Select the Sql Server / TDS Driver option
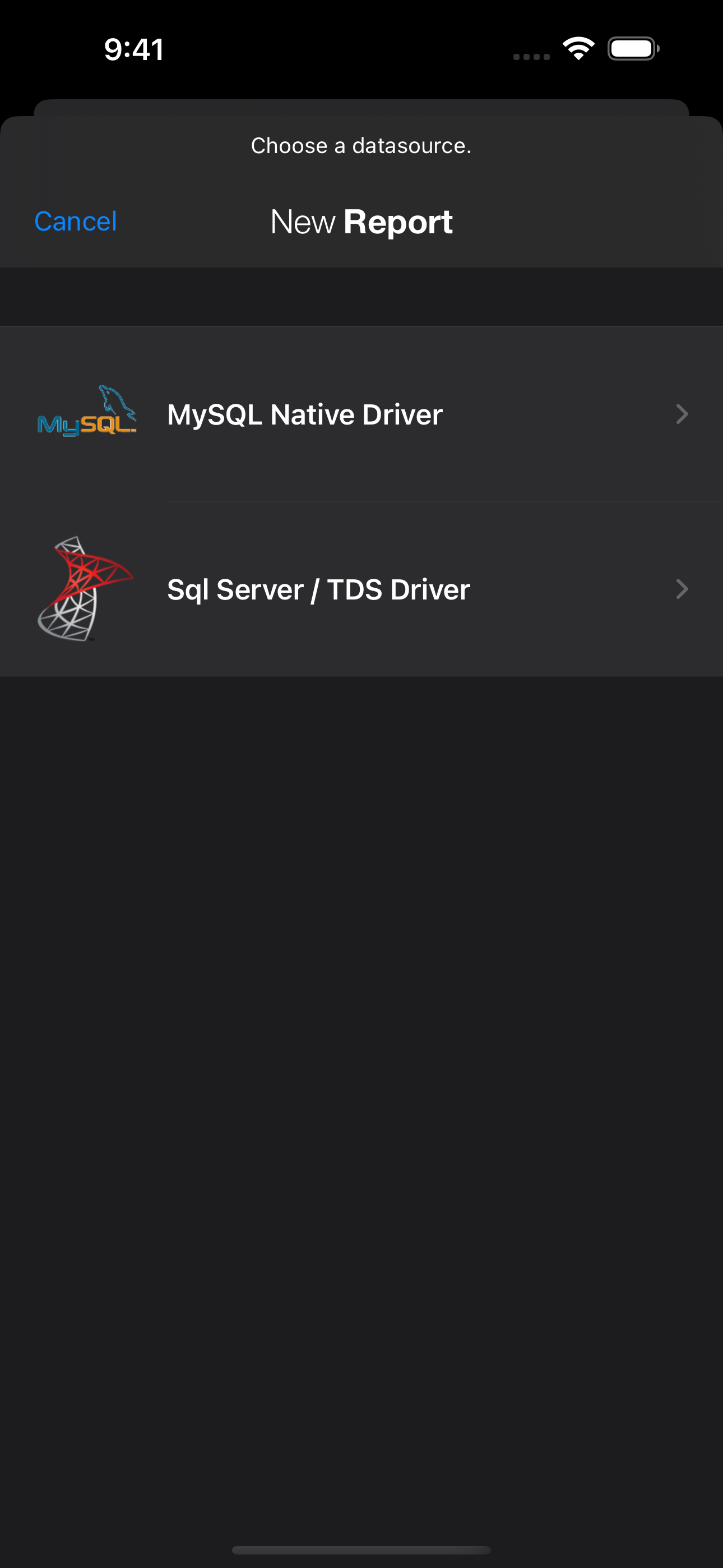Image resolution: width=723 pixels, height=1568 pixels. (x=361, y=589)
